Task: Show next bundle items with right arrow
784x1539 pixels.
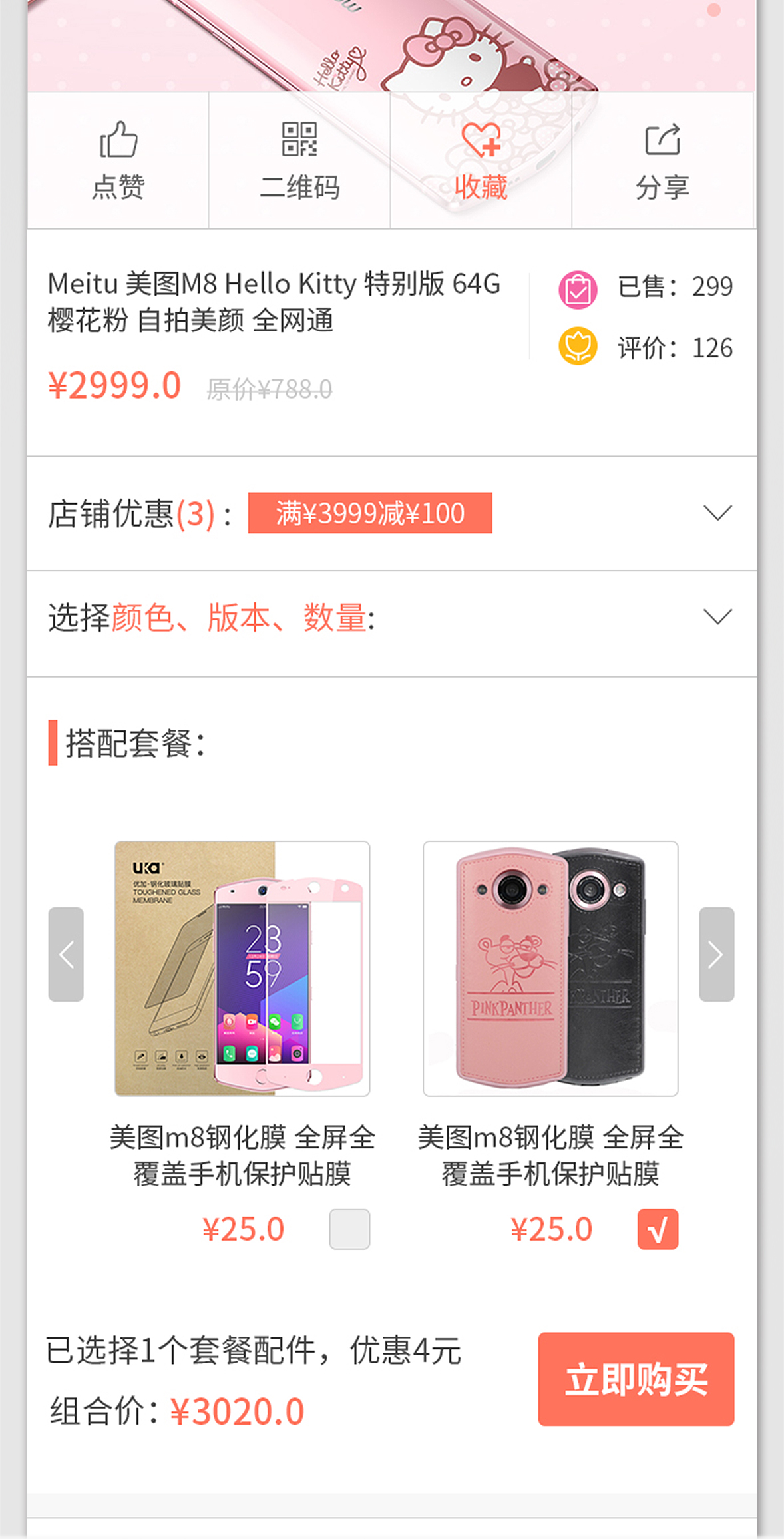Action: pos(717,954)
